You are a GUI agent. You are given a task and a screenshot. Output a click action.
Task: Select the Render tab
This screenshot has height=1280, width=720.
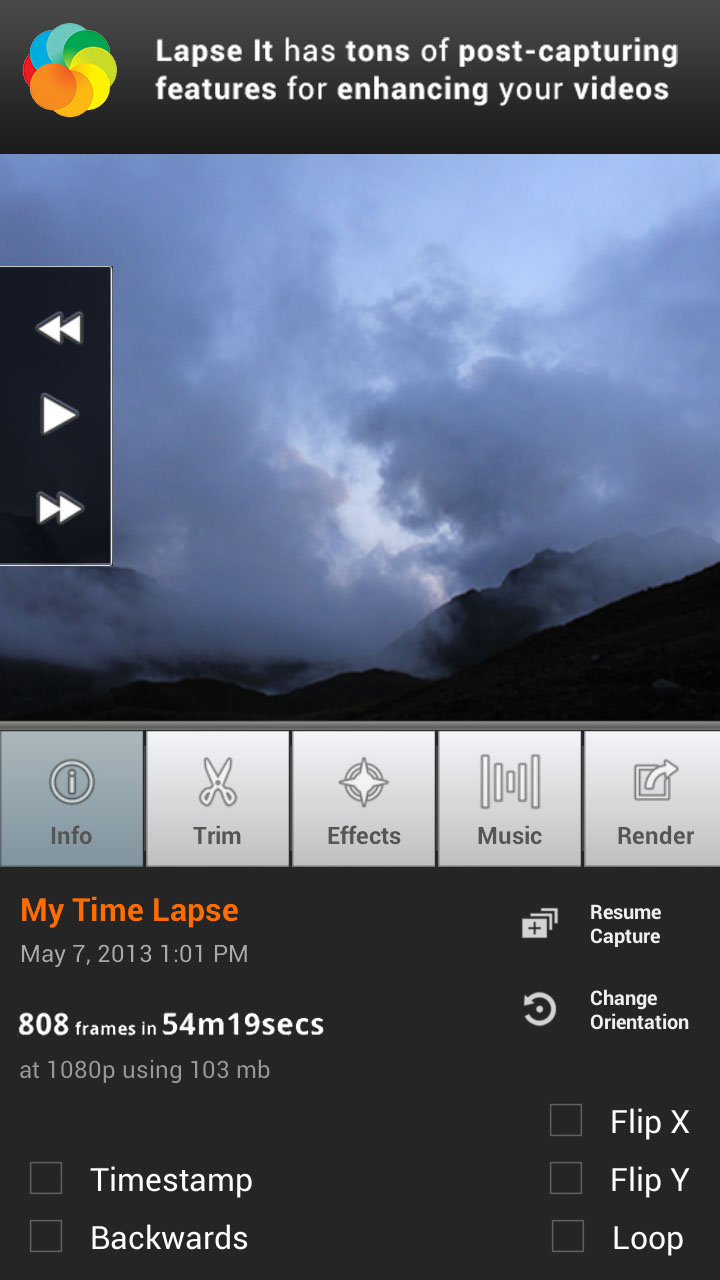pos(653,799)
